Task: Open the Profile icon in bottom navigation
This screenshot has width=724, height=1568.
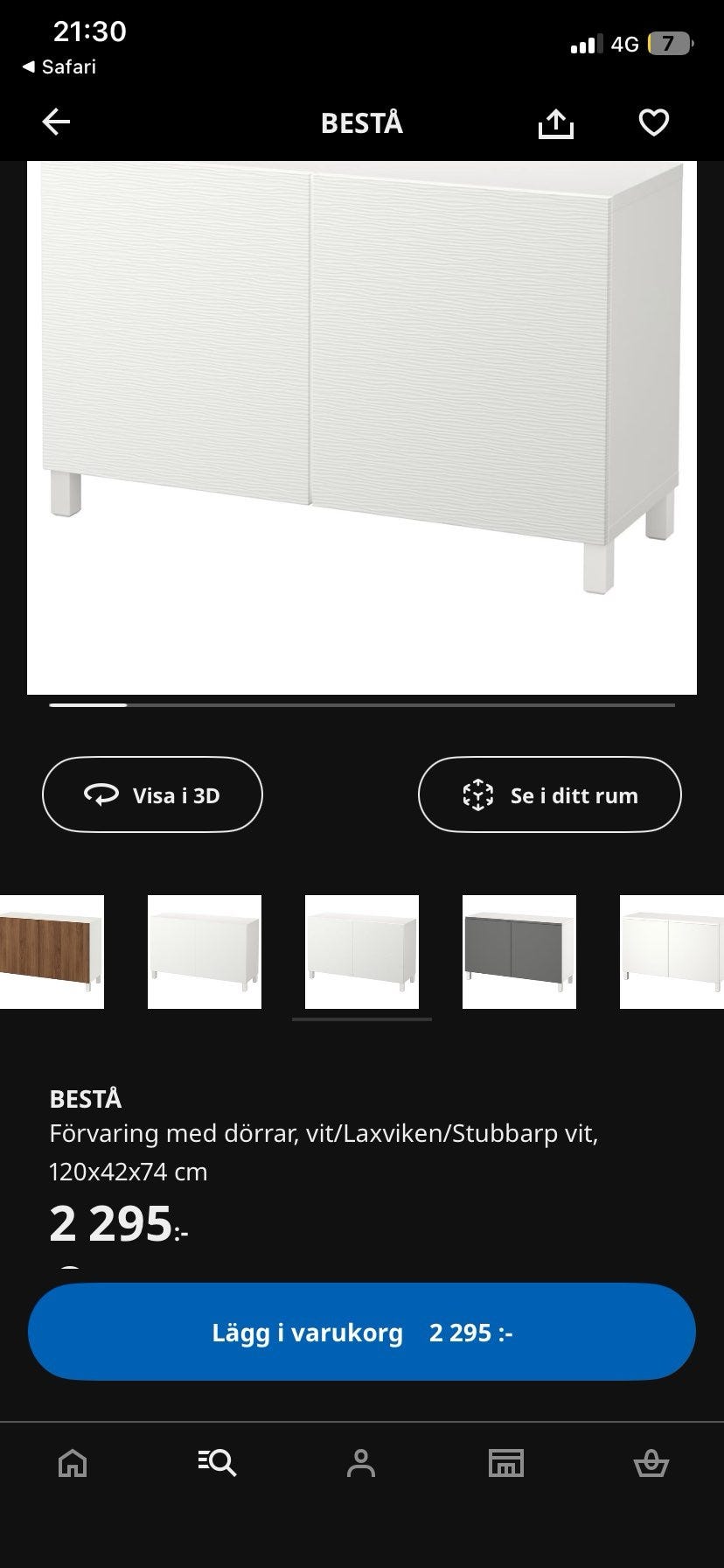Action: (362, 1463)
